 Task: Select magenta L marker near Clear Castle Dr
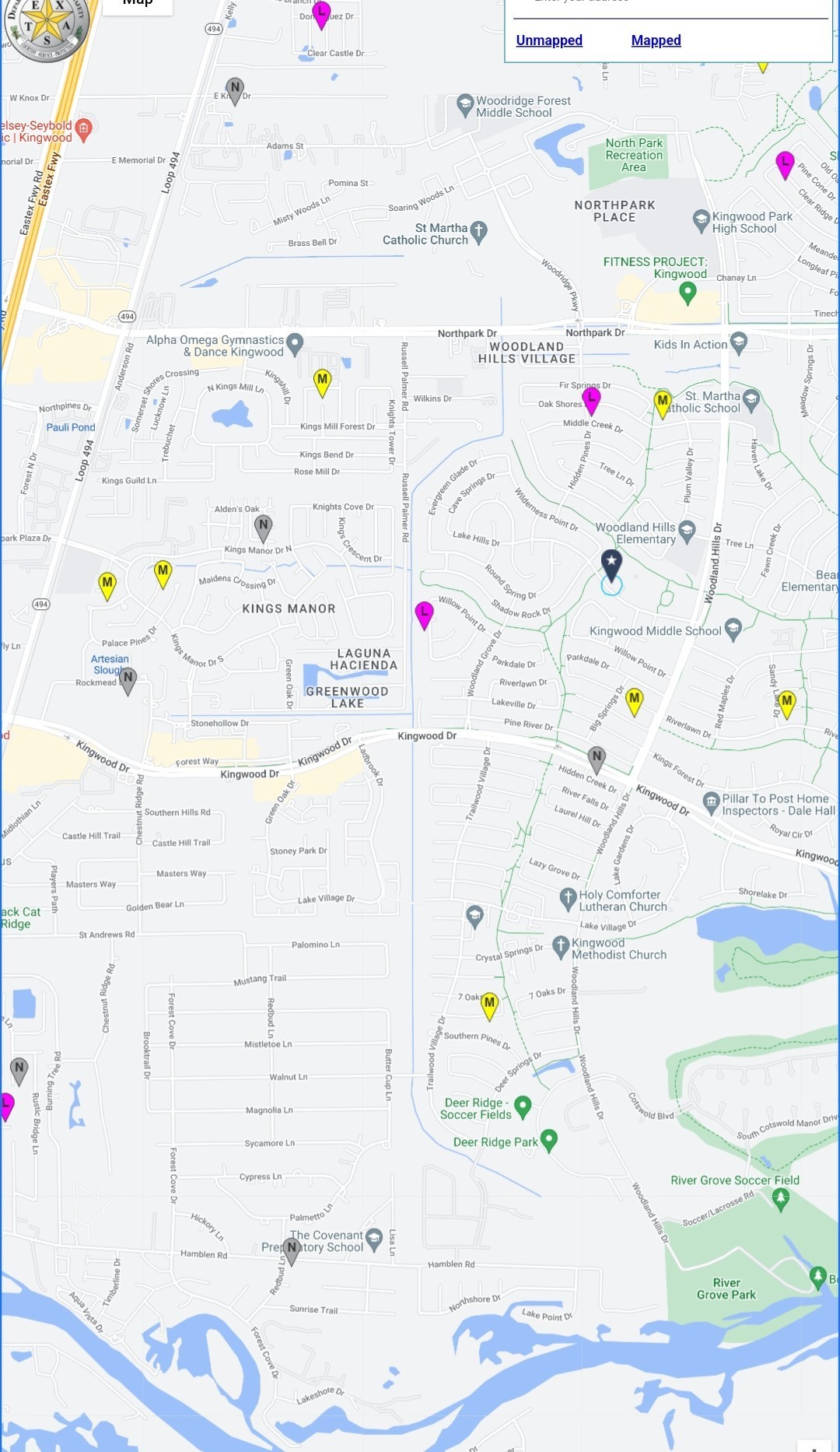(321, 13)
